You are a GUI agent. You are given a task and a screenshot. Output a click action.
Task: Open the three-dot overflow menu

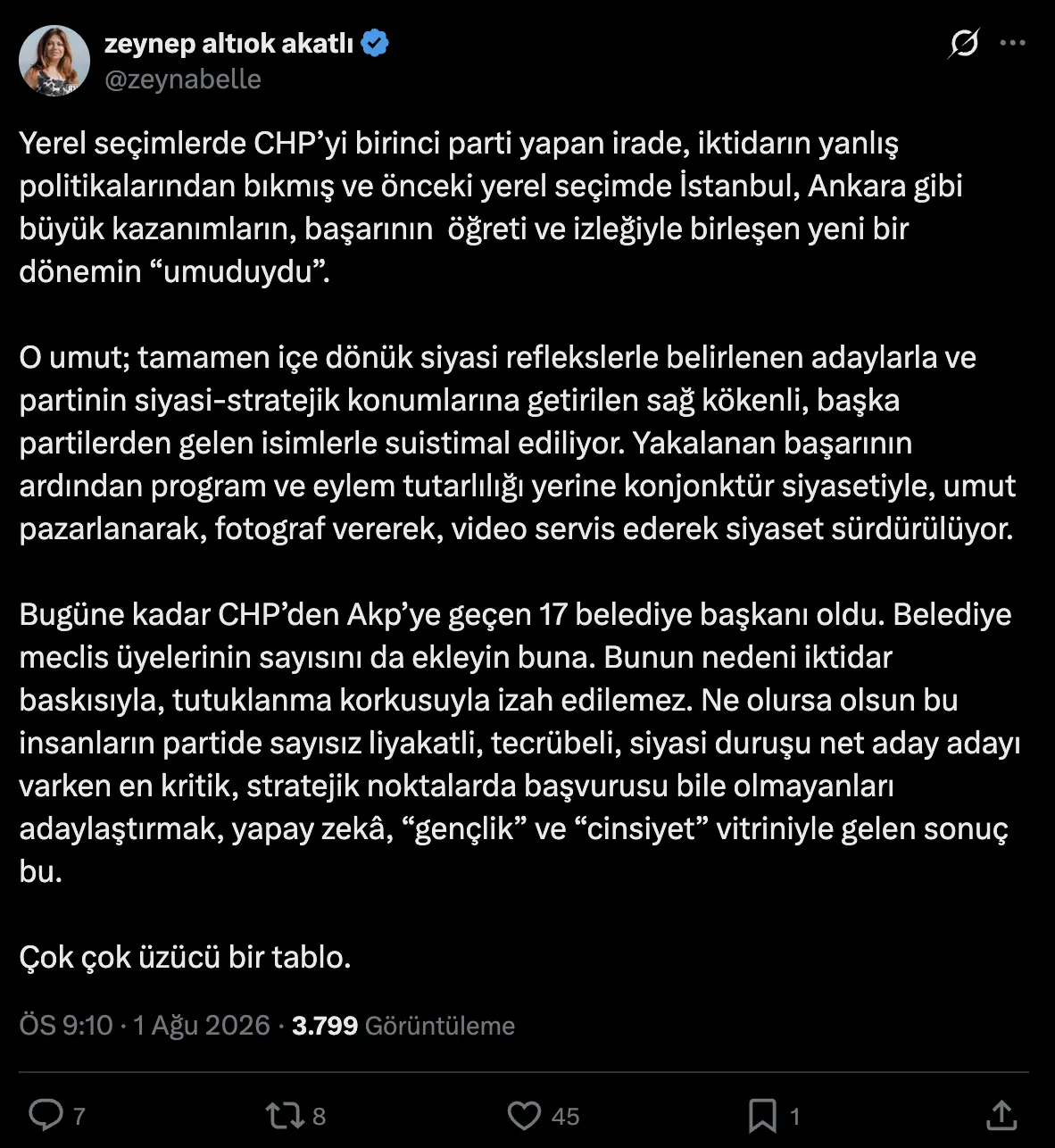1013,43
